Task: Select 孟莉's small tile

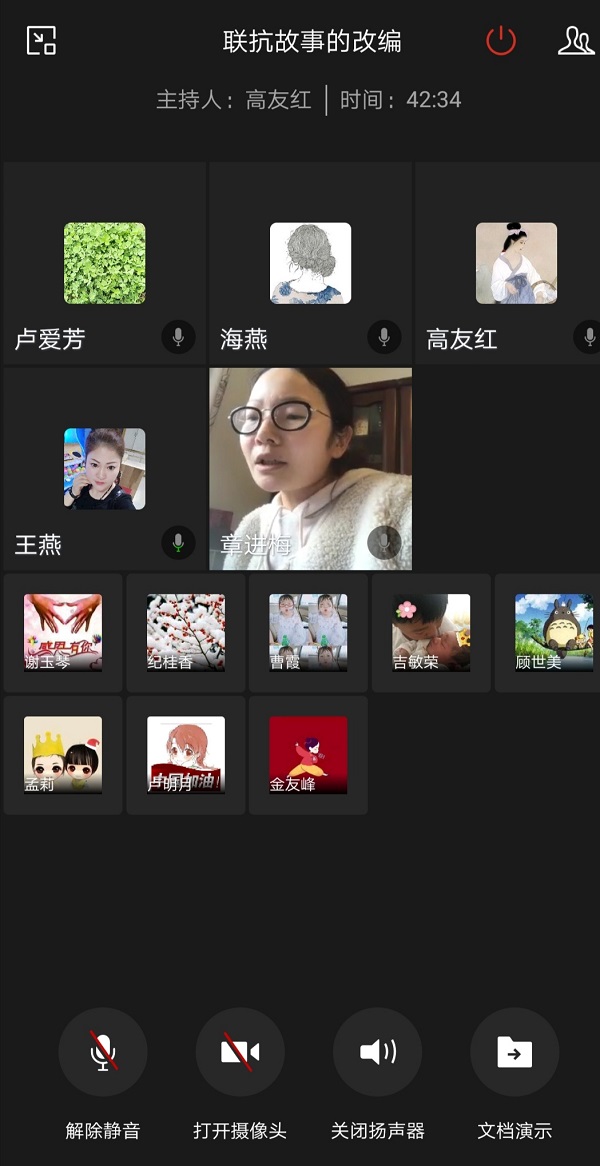Action: [63, 755]
